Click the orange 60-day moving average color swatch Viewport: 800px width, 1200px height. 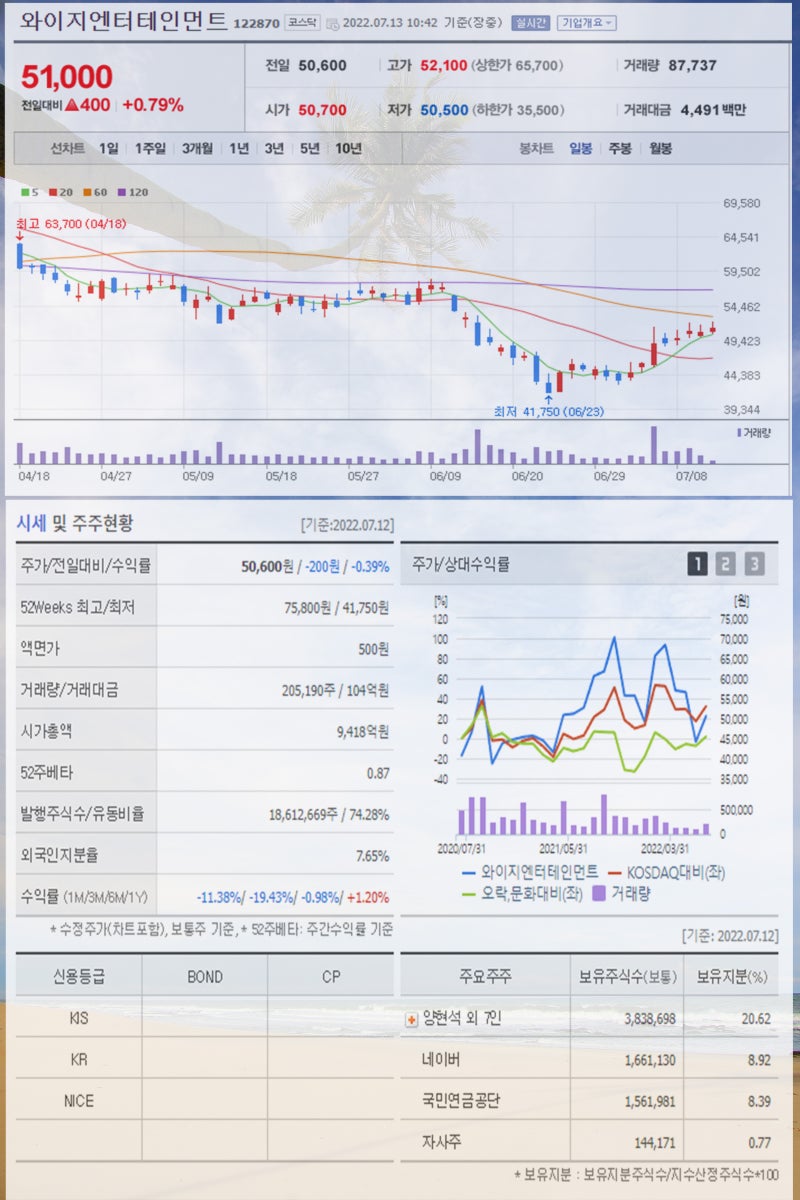click(x=89, y=190)
